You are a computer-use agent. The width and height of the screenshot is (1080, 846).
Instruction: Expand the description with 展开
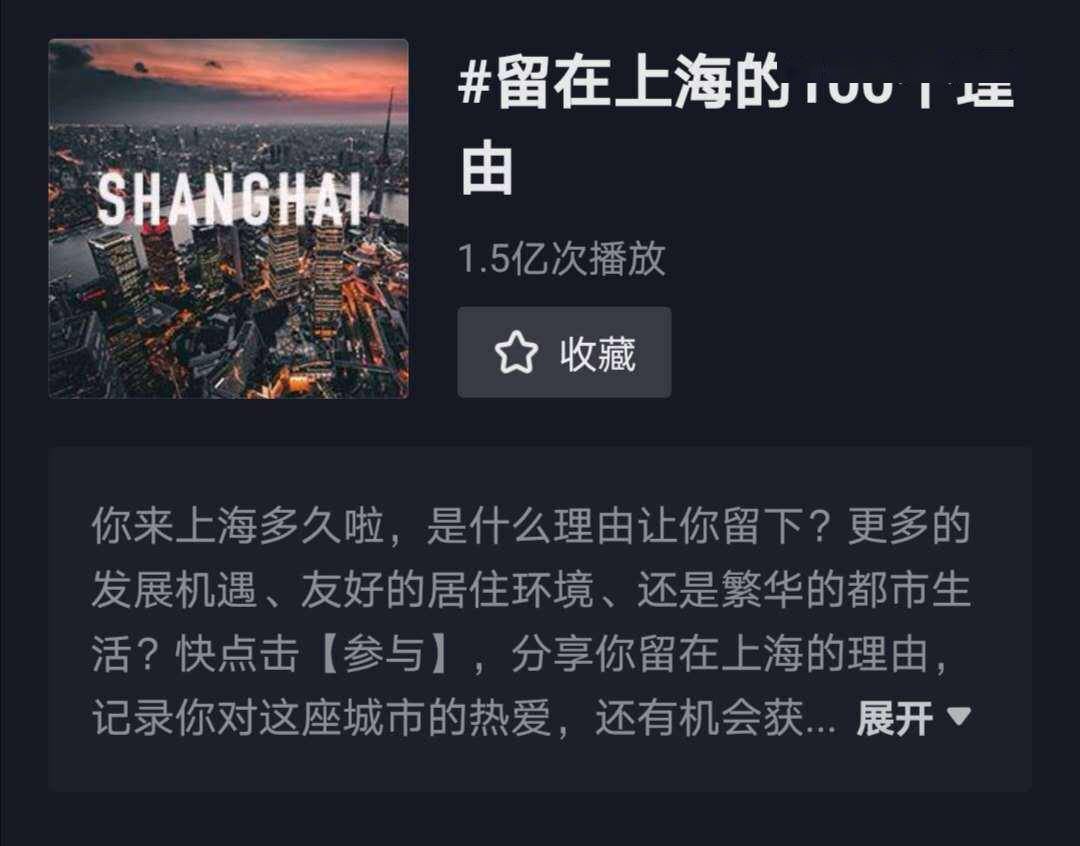[912, 718]
